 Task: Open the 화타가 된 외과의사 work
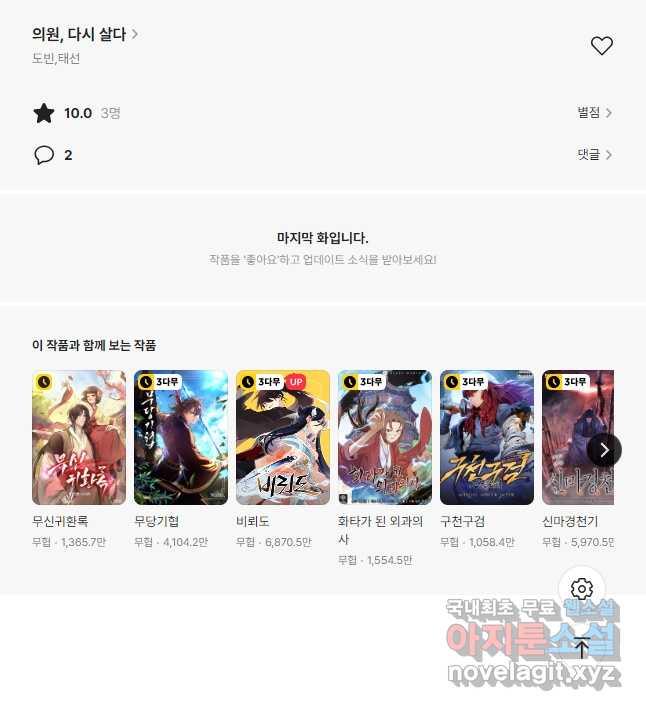[385, 438]
